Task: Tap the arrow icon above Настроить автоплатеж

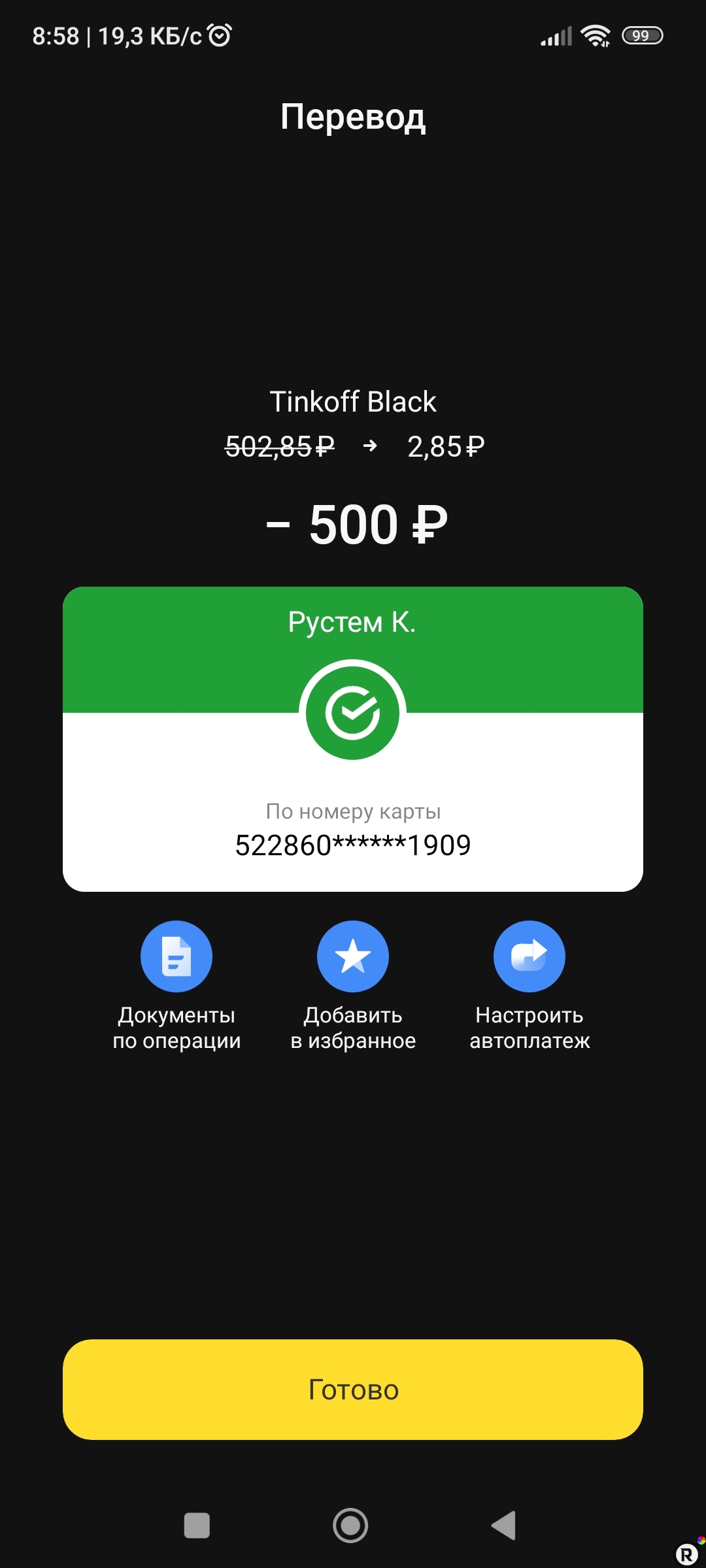Action: click(529, 955)
